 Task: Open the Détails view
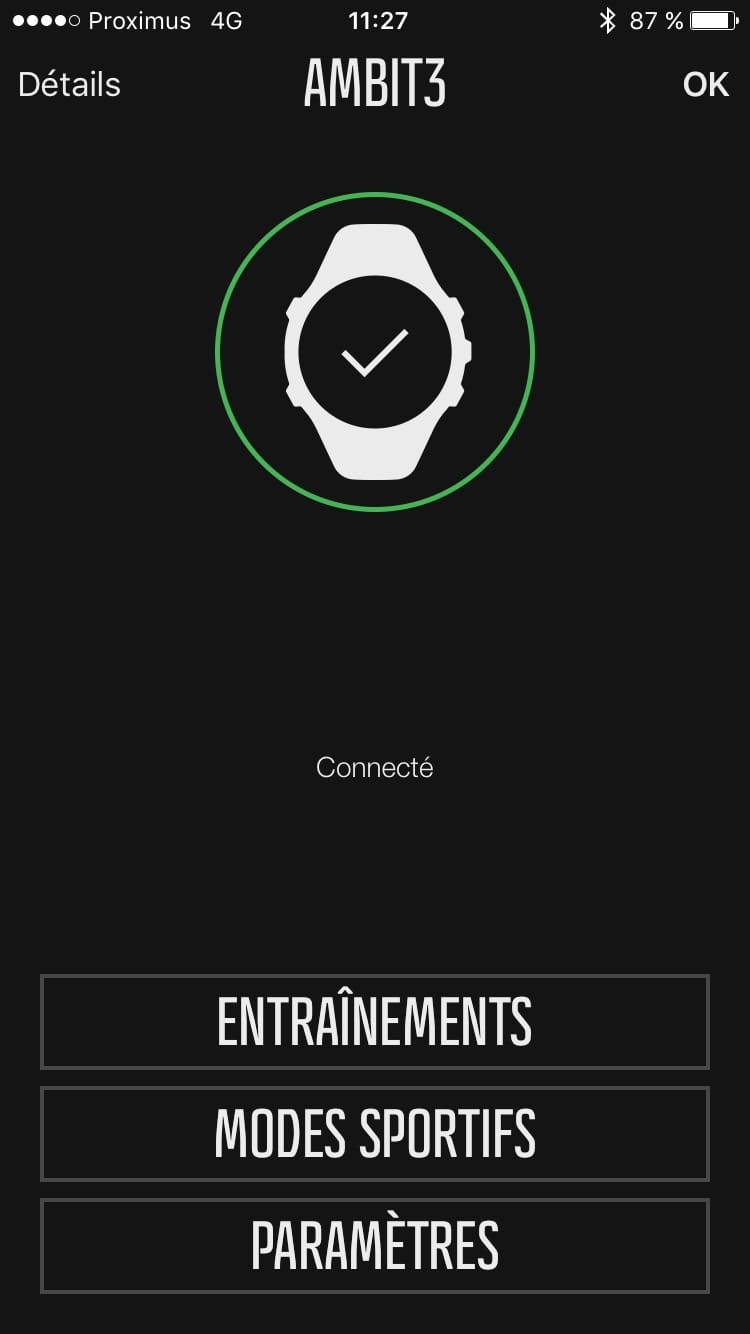click(69, 85)
